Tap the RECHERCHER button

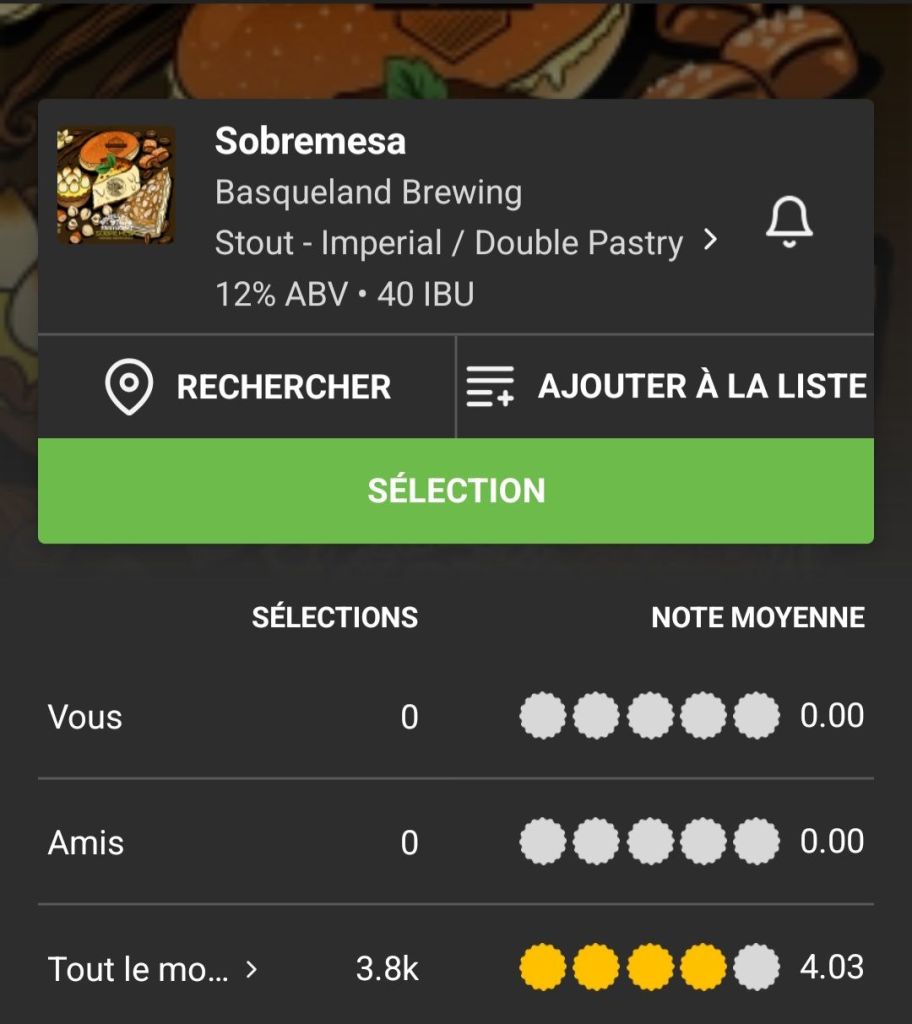click(x=247, y=387)
